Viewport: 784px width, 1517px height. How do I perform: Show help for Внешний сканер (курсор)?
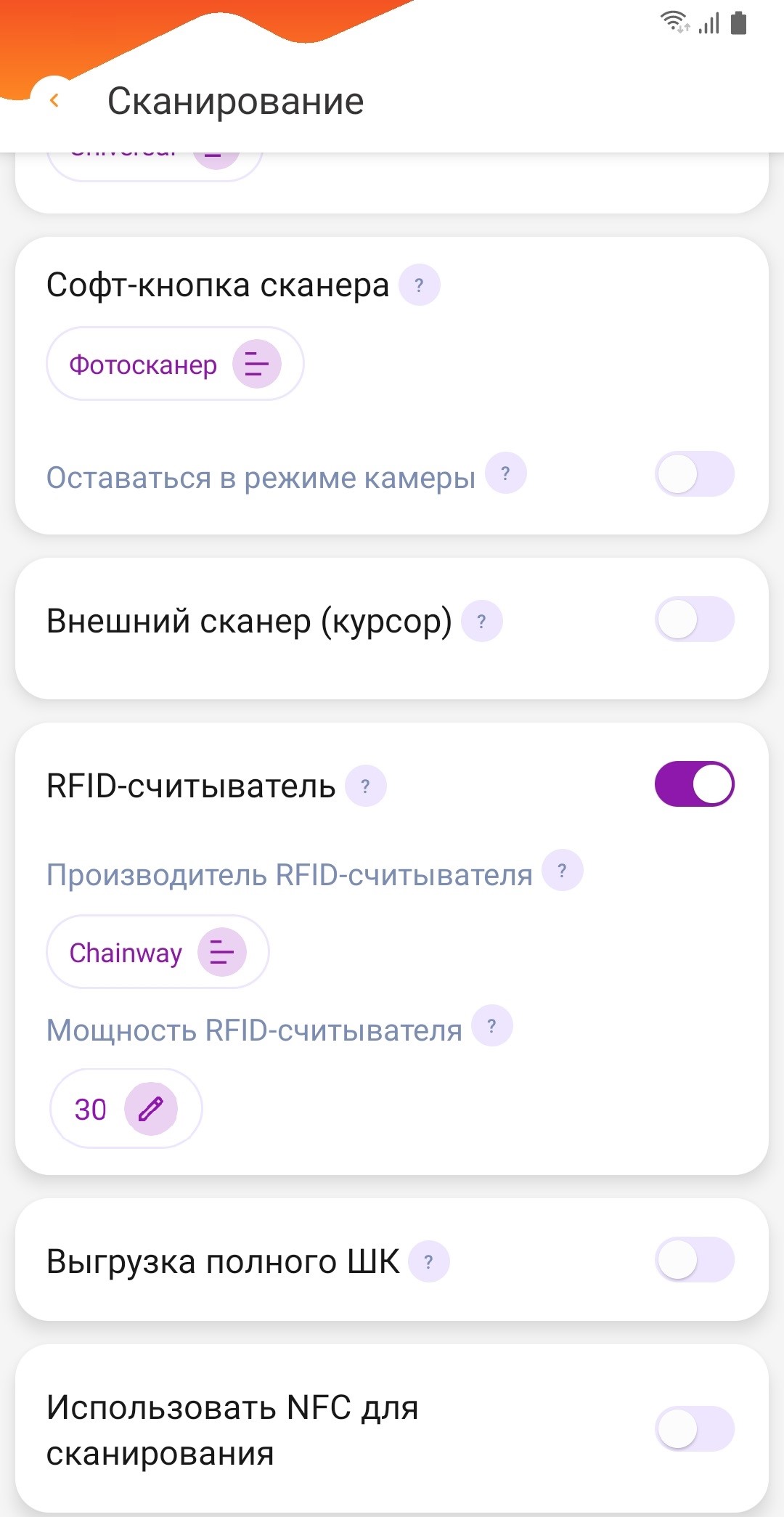482,622
